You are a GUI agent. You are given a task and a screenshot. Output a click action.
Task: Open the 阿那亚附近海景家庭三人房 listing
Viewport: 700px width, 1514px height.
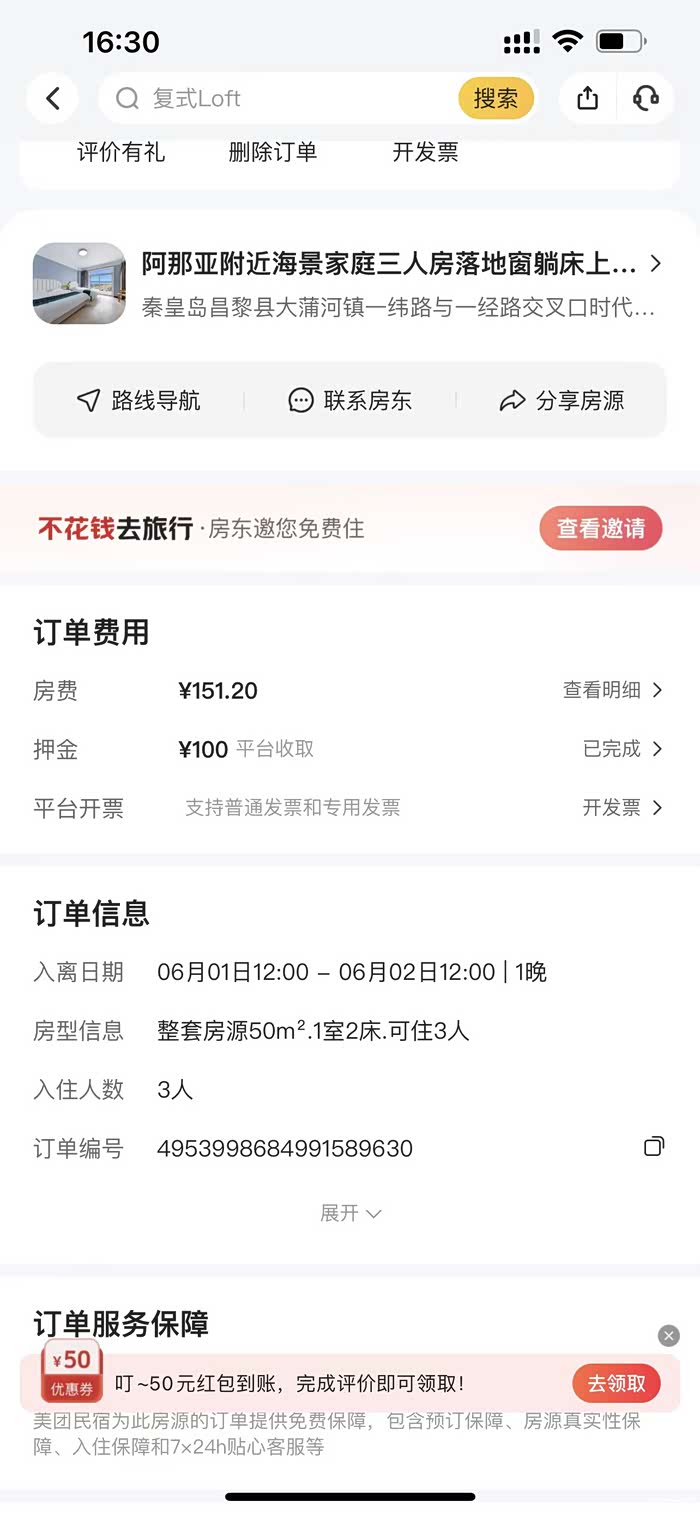(x=390, y=265)
